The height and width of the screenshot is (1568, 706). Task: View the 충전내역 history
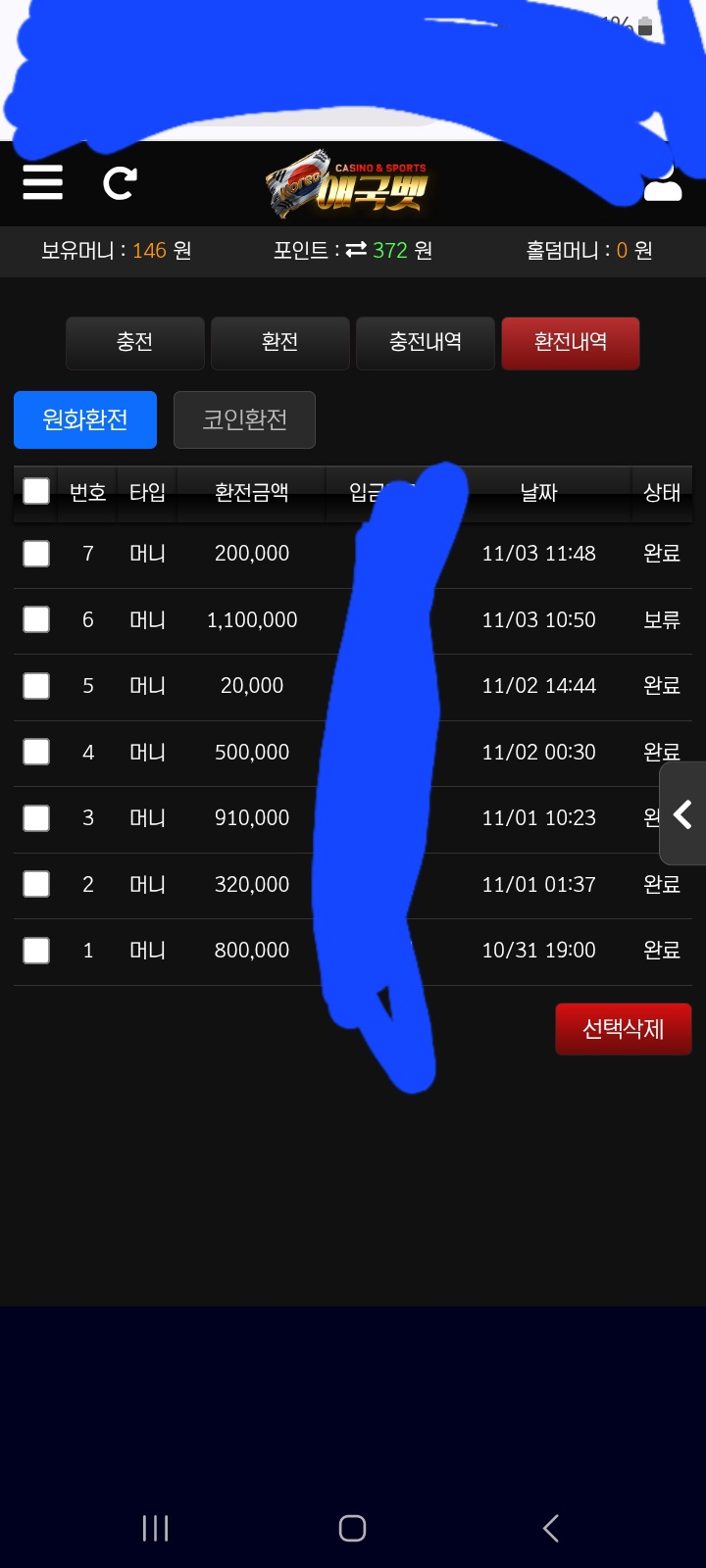click(425, 342)
